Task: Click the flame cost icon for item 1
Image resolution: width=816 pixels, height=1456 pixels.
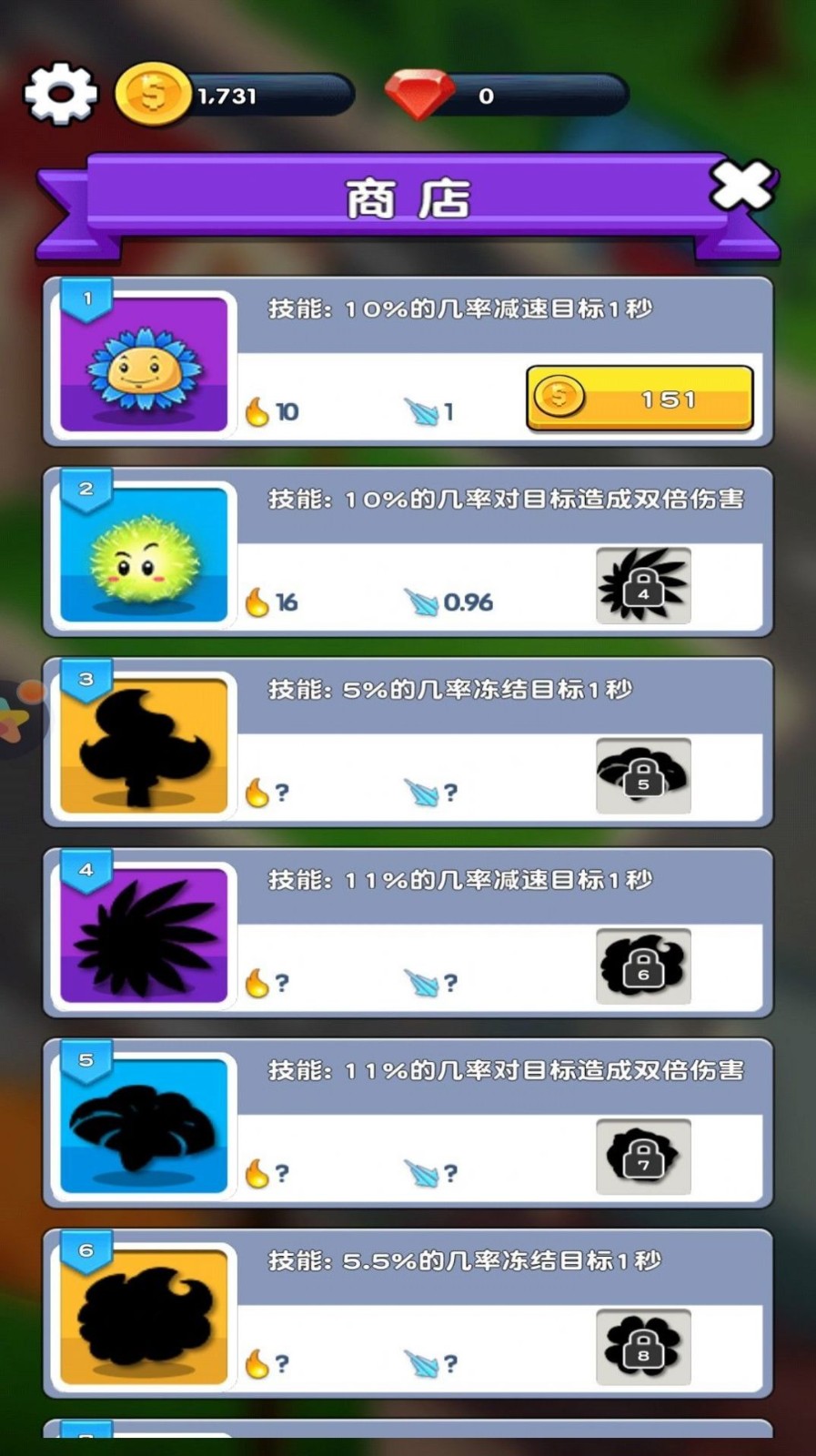Action: click(256, 411)
